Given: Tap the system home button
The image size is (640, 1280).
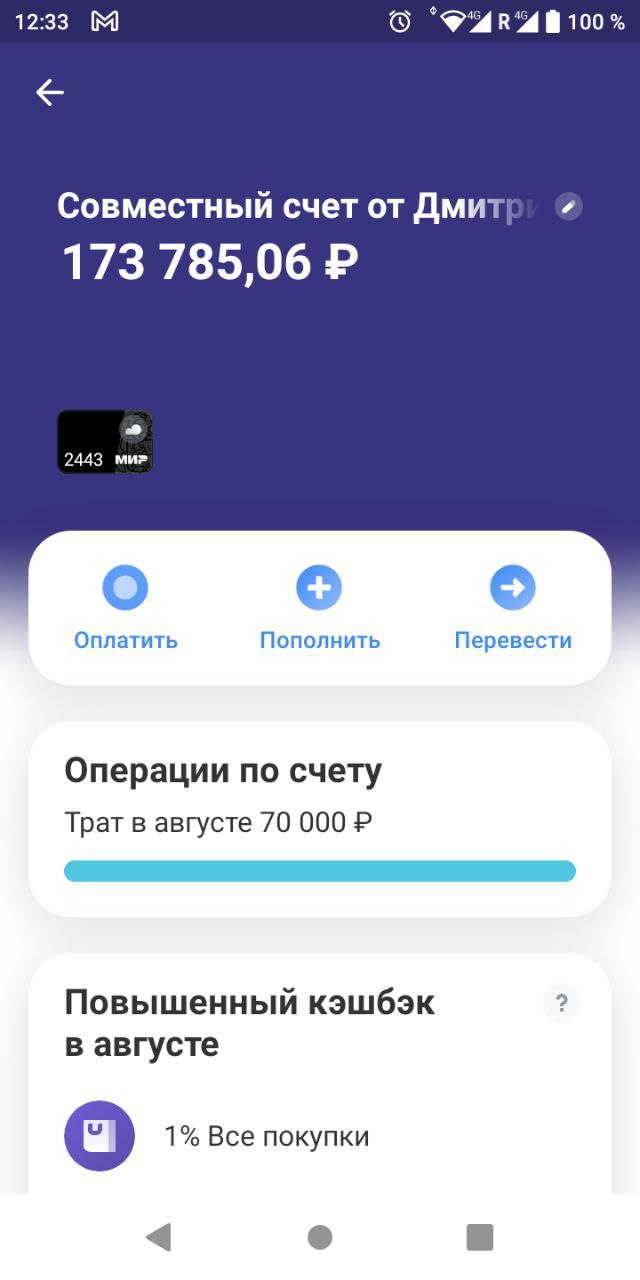Looking at the screenshot, I should click(x=320, y=1237).
